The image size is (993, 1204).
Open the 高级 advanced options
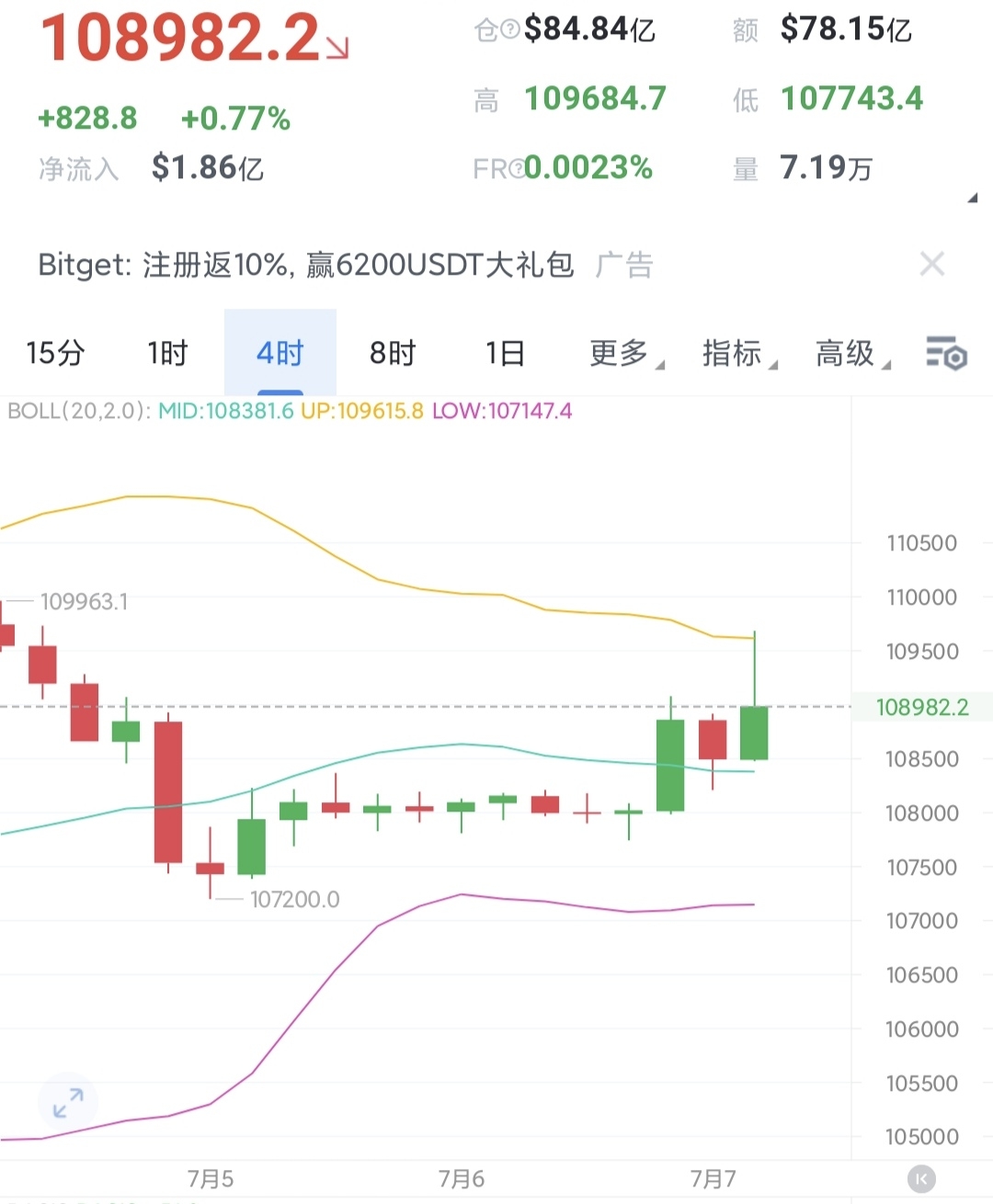point(851,353)
